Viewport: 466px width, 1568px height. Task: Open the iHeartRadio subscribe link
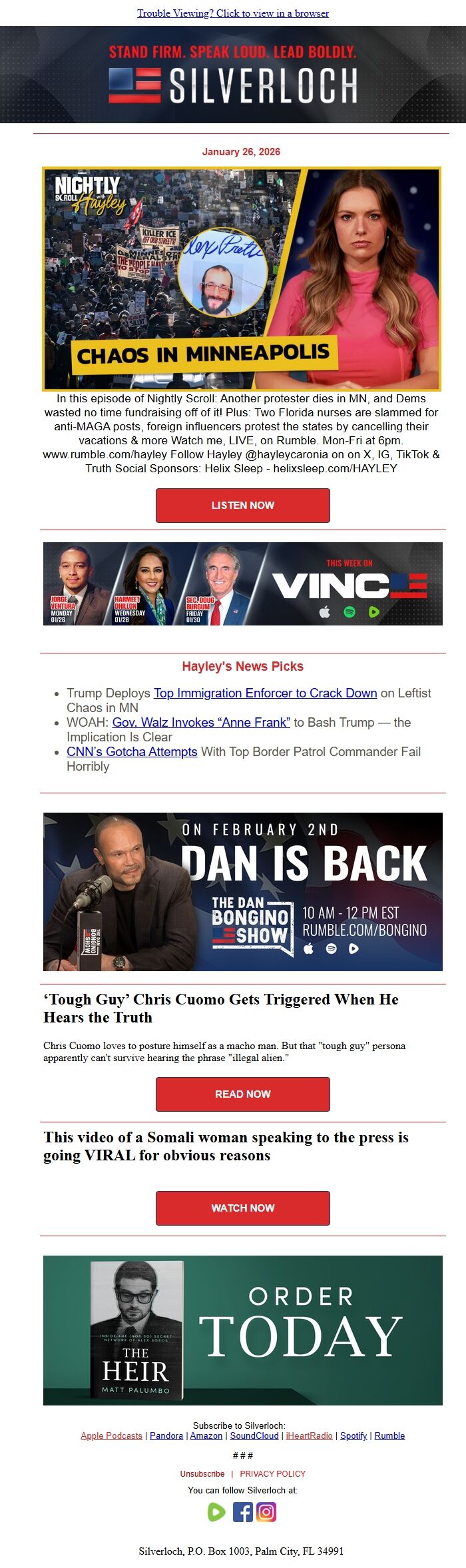tap(309, 1435)
